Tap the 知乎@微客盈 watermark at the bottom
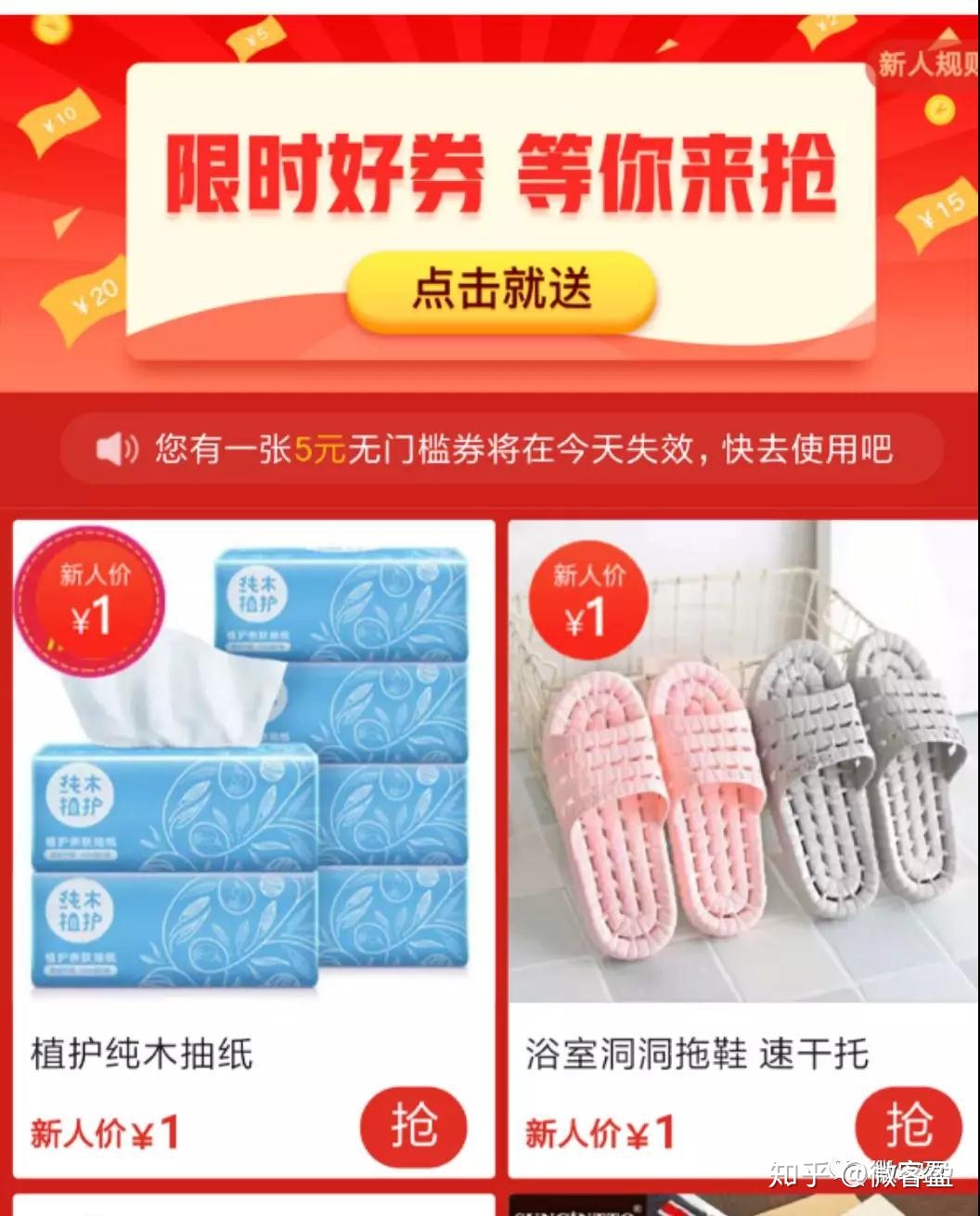980x1216 pixels. pos(872,1174)
